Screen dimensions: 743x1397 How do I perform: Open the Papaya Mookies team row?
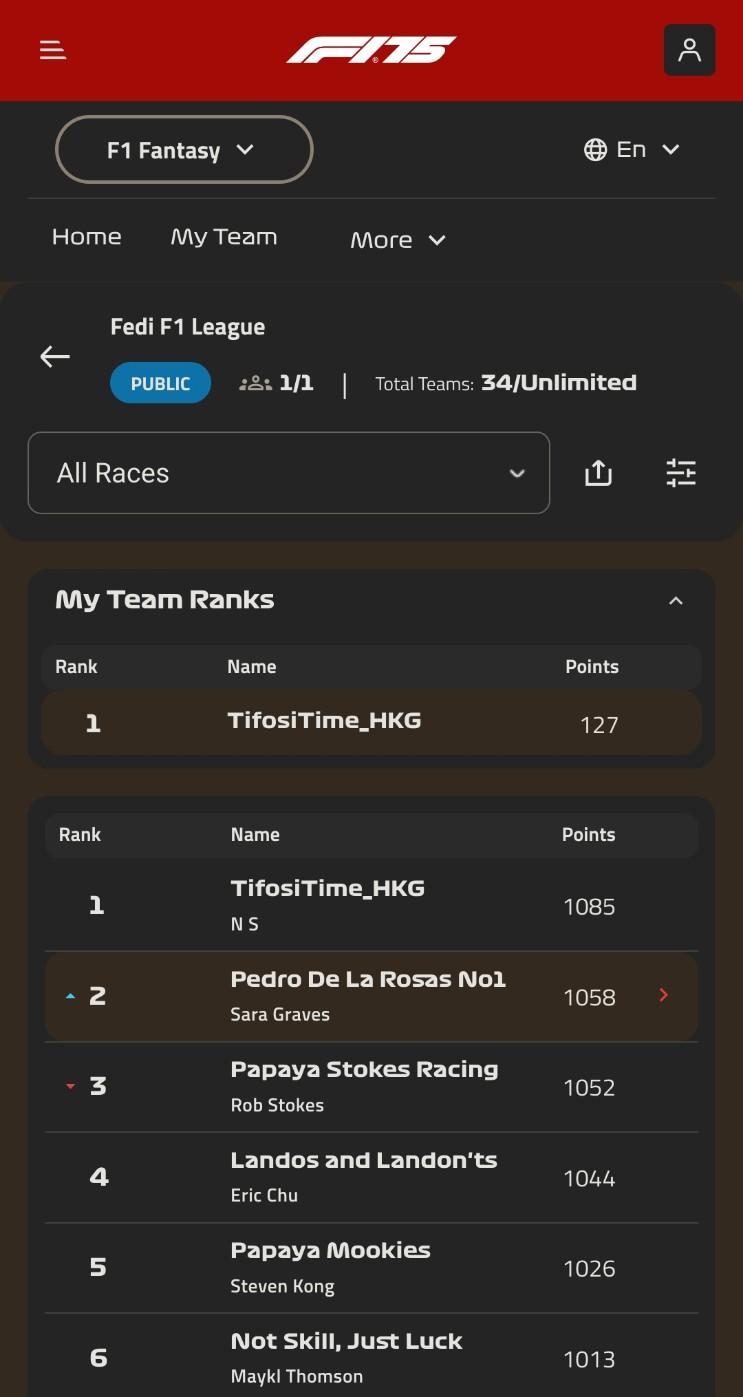coord(372,1268)
